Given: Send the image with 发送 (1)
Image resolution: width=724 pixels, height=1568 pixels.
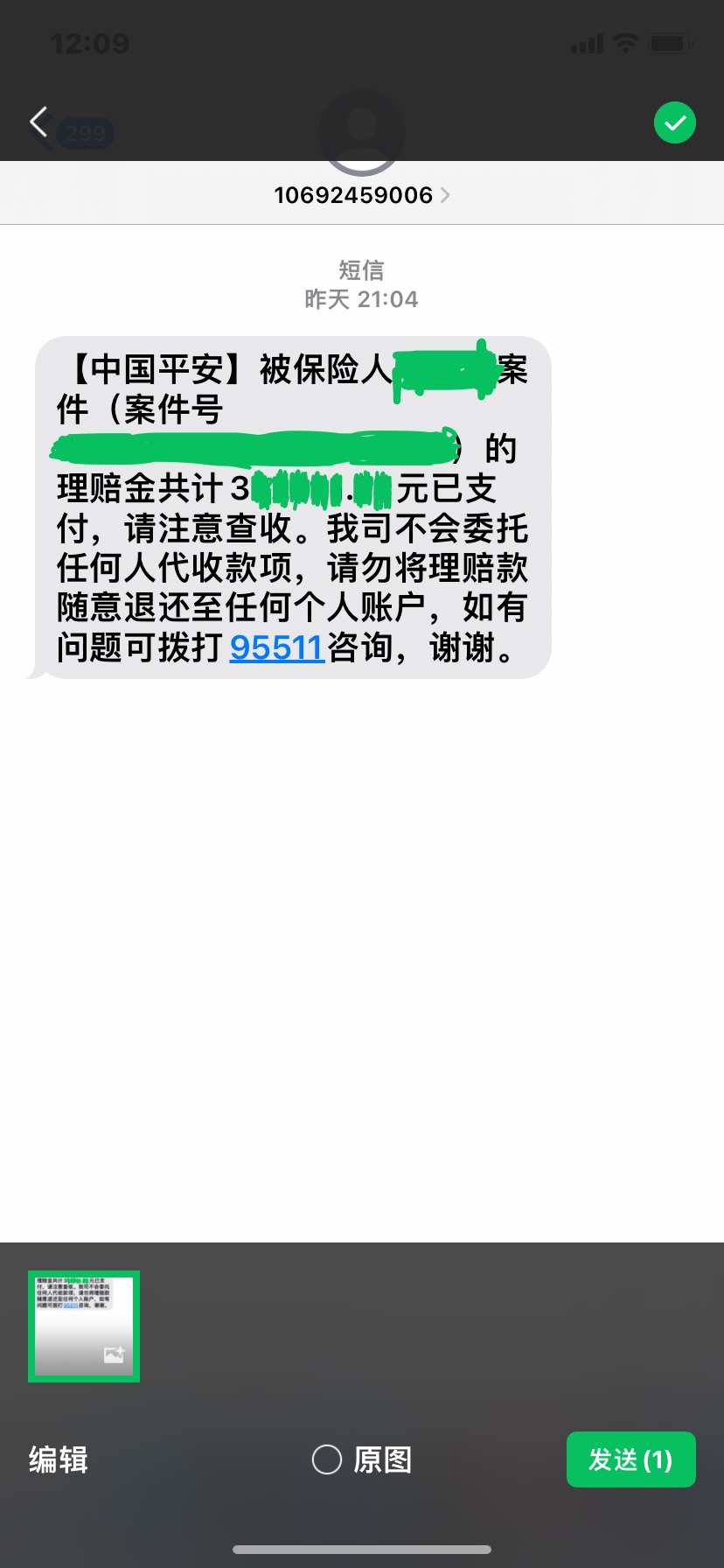Looking at the screenshot, I should click(x=630, y=1459).
